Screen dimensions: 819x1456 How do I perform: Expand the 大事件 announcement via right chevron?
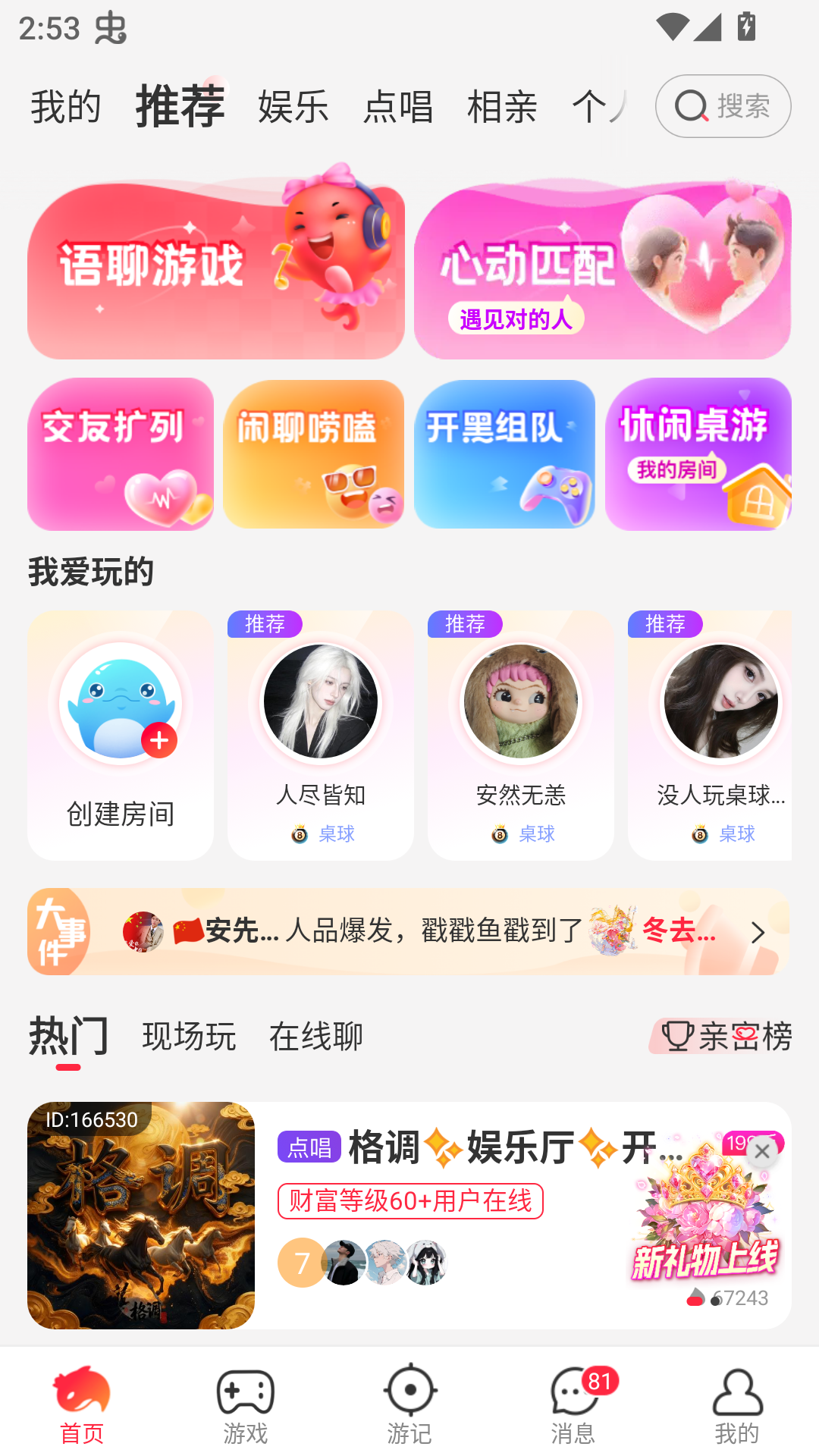point(758,931)
